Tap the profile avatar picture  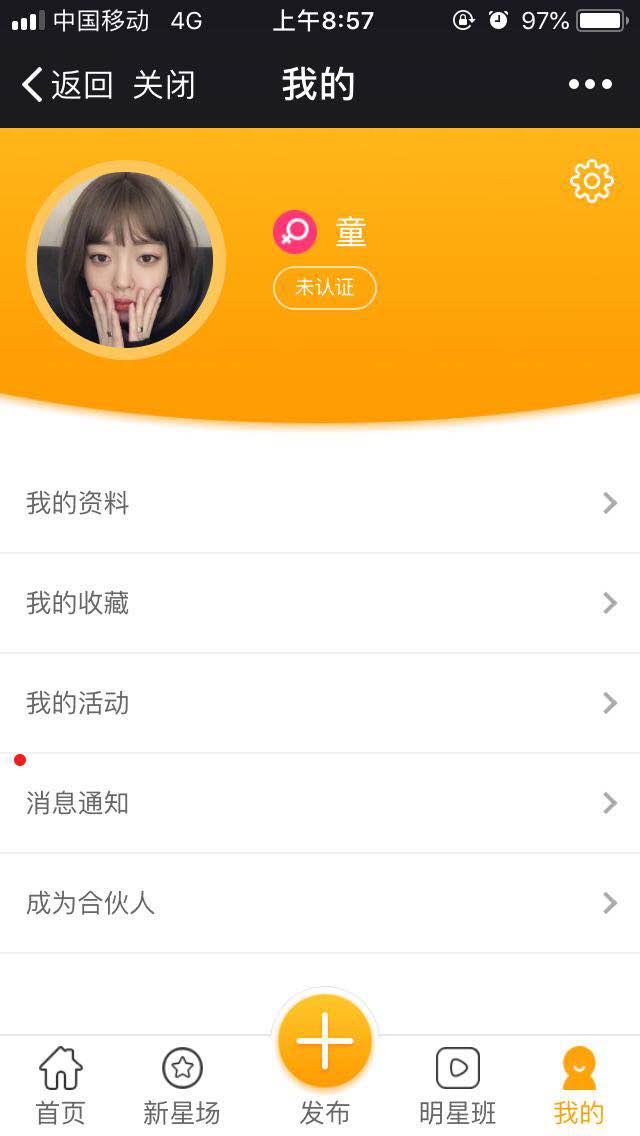coord(126,260)
